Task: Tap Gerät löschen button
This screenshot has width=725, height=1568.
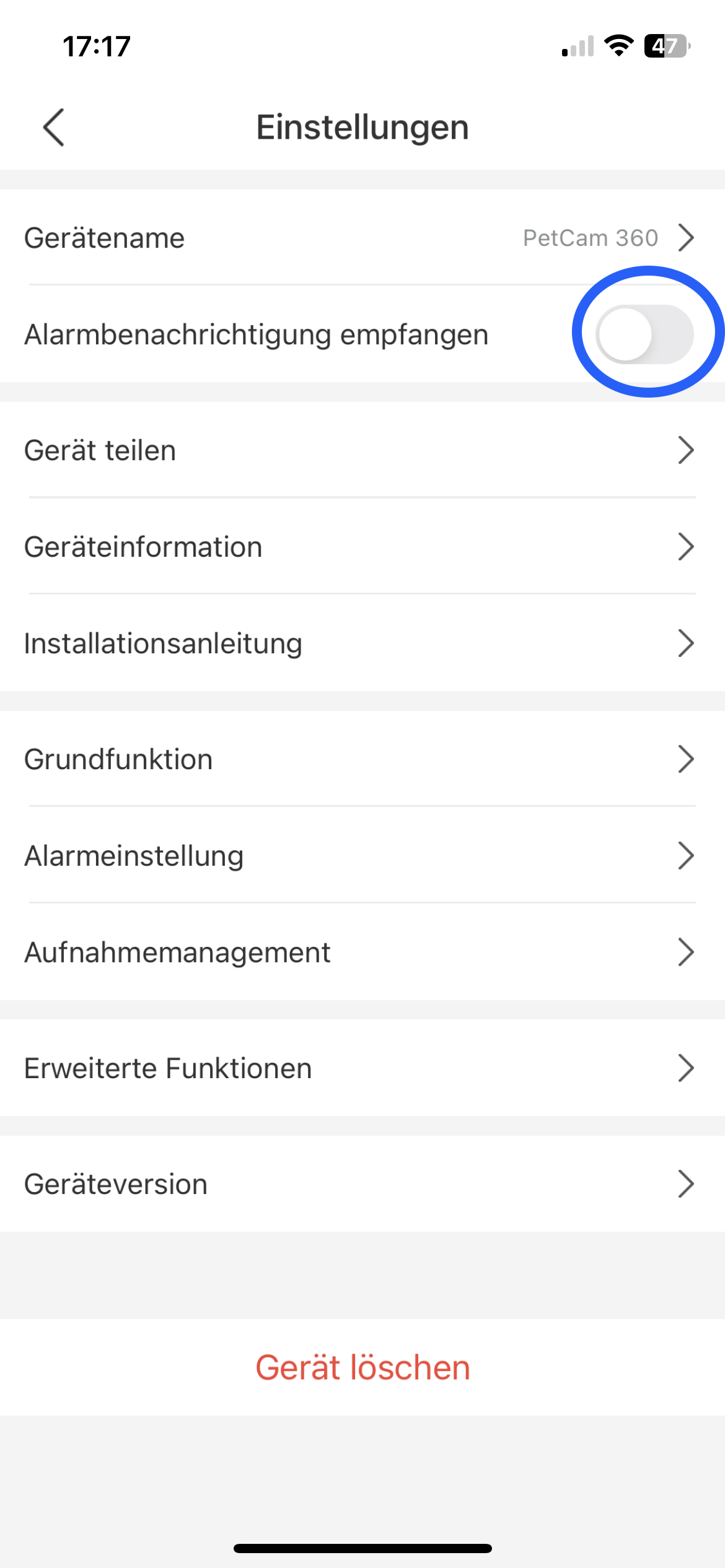Action: click(x=362, y=1367)
